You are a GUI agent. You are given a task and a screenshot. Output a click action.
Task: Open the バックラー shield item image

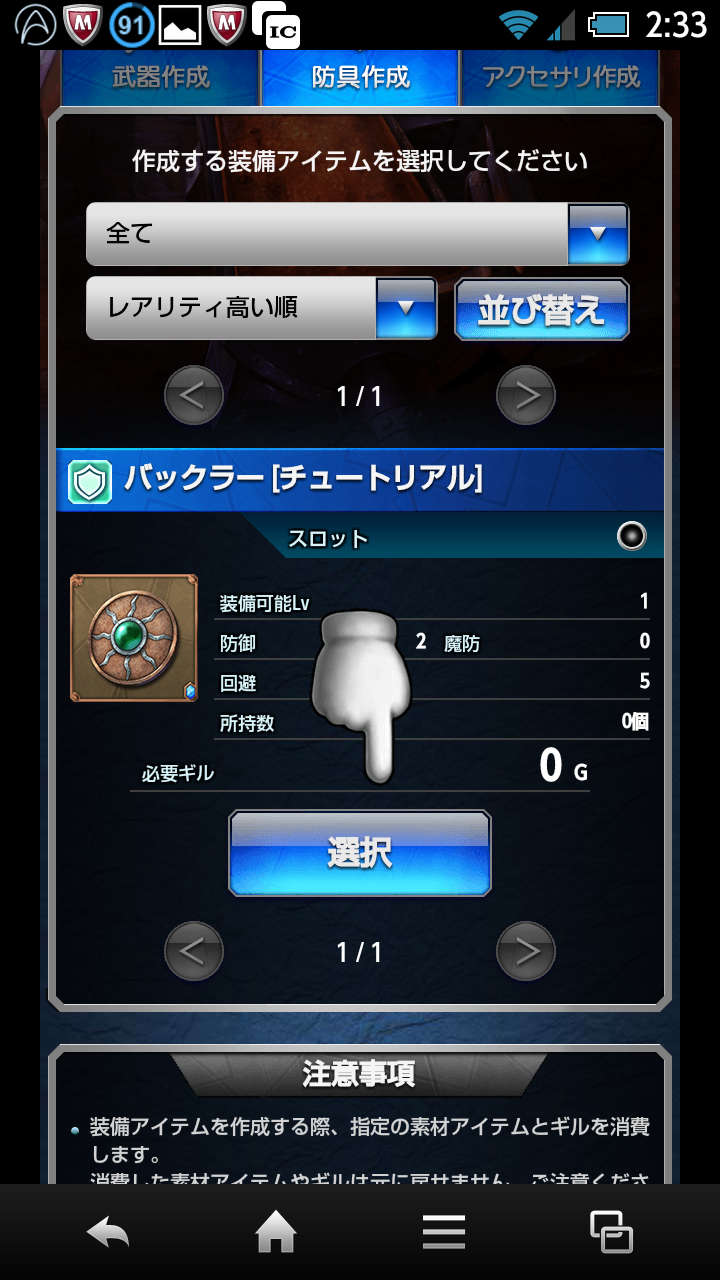pos(135,638)
